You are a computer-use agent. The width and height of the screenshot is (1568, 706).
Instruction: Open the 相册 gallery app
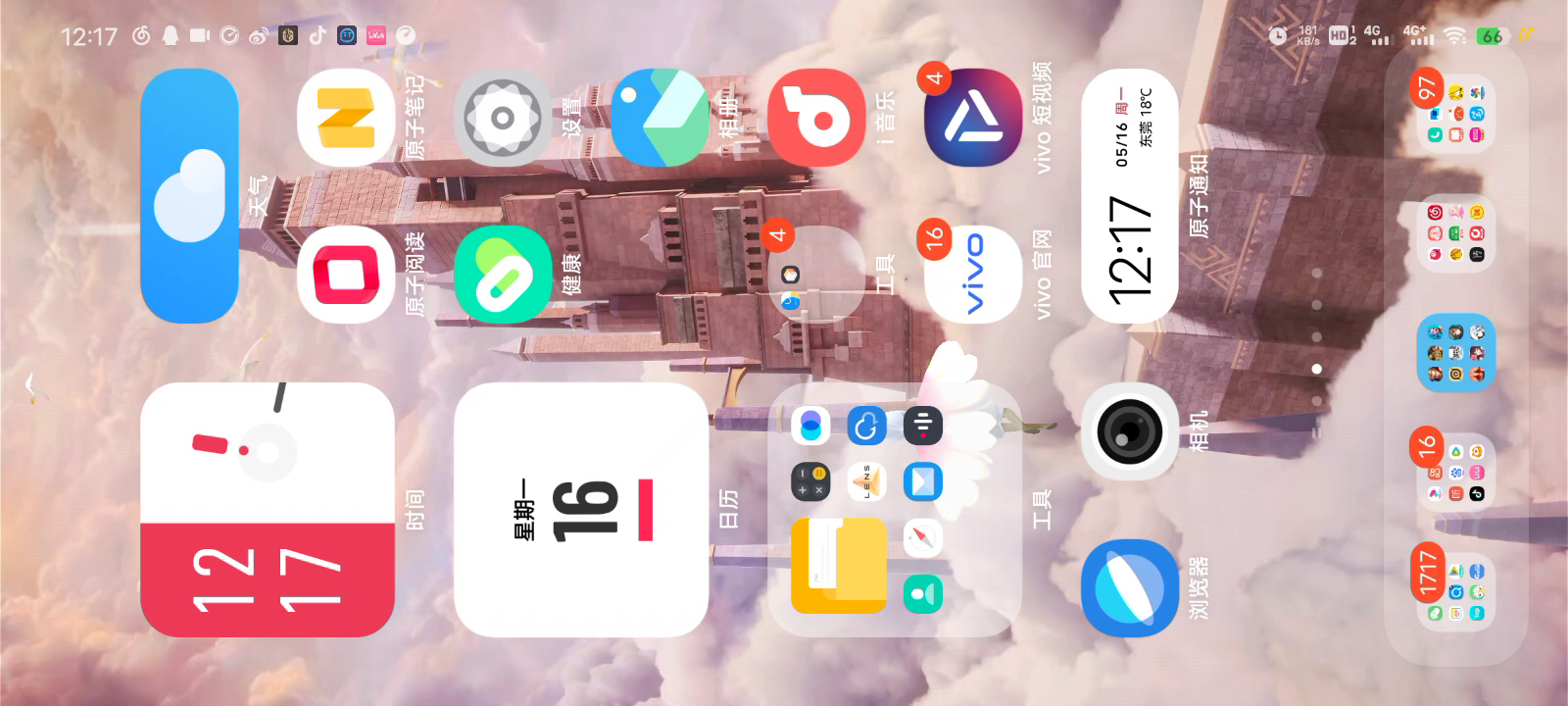tap(660, 118)
